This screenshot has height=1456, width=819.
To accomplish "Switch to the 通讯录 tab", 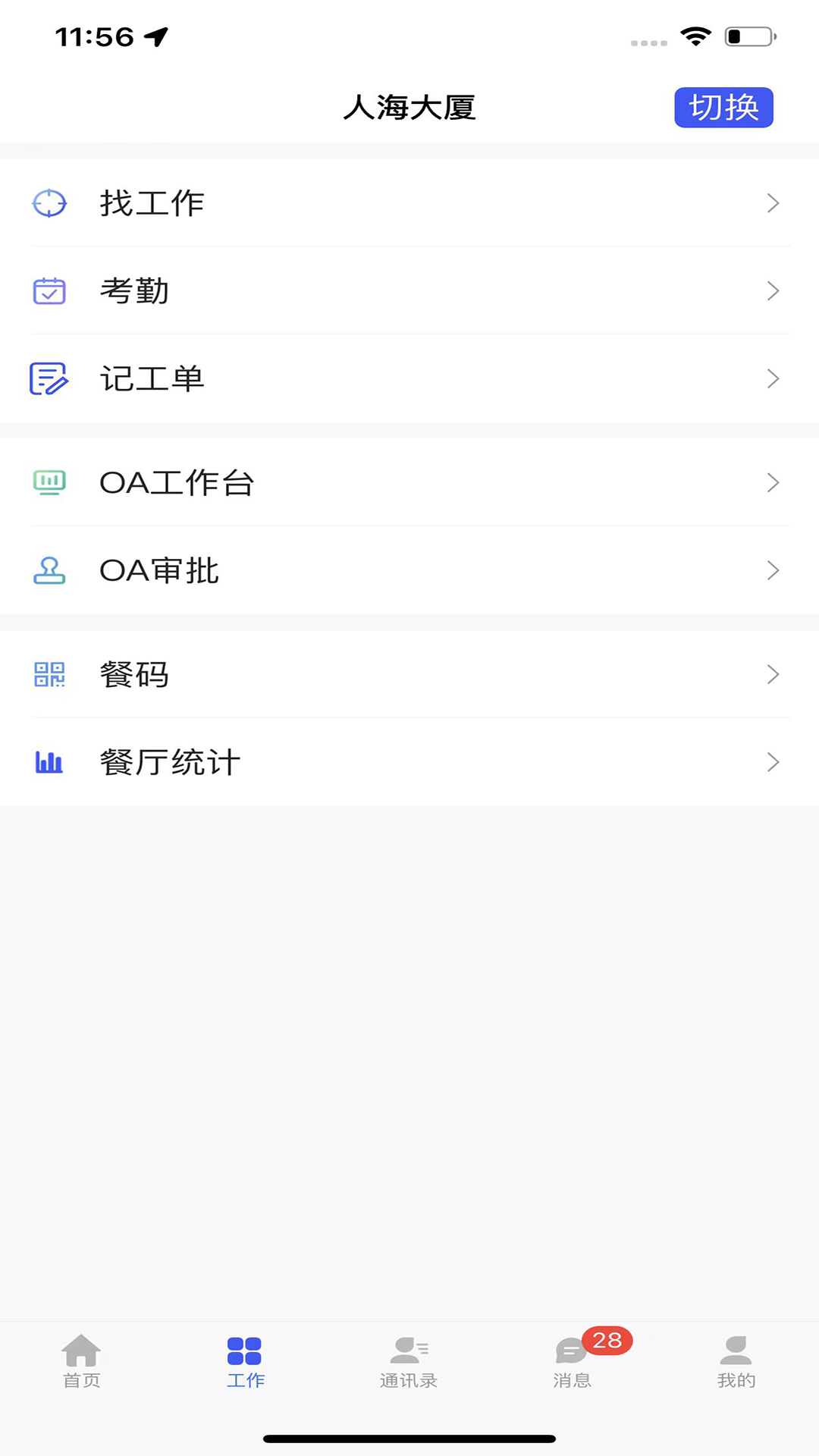I will pyautogui.click(x=409, y=1362).
